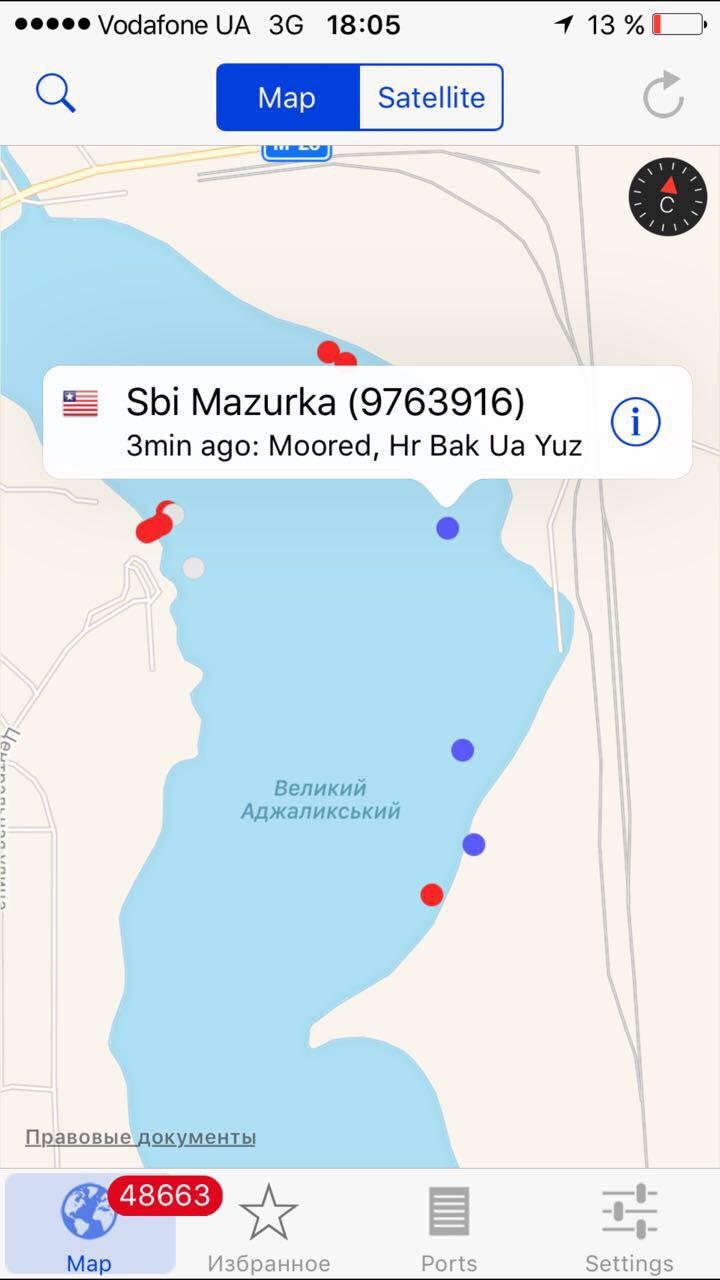Tap the compass to reset orientation
This screenshot has height=1280, width=720.
pyautogui.click(x=667, y=196)
